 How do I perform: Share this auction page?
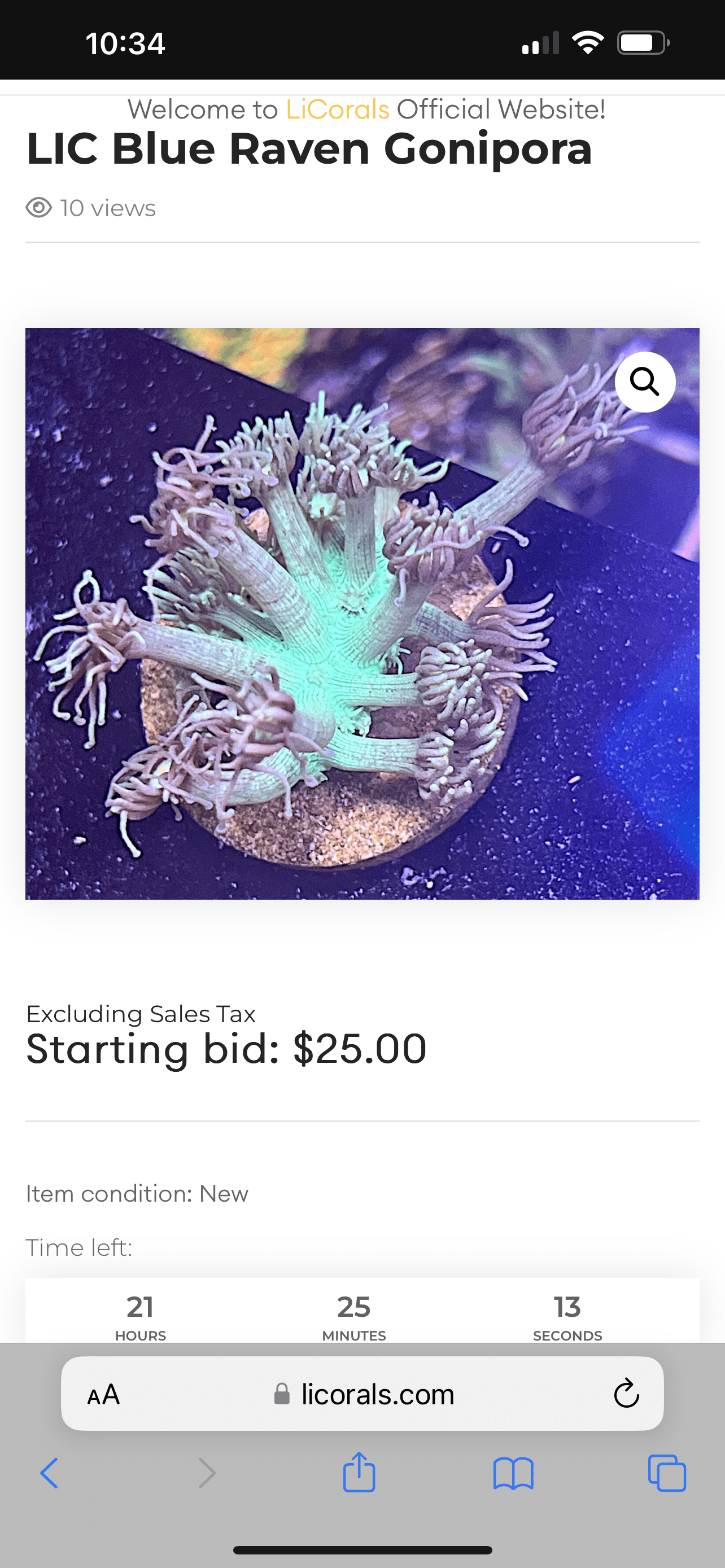[359, 1473]
